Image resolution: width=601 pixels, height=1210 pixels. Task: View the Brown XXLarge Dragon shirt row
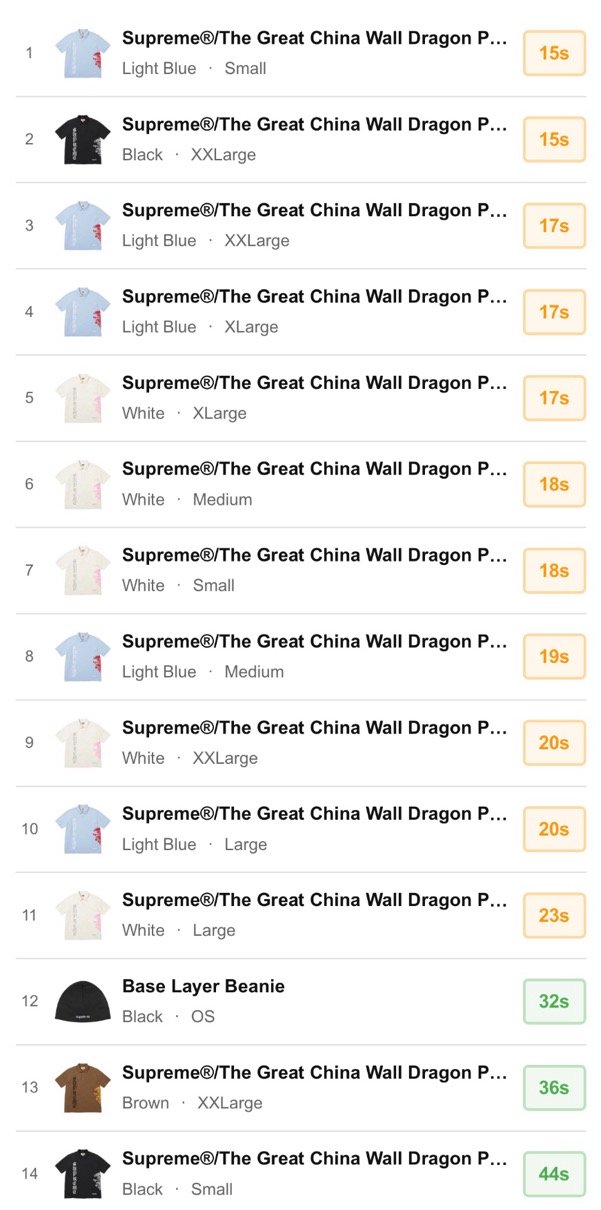(314, 1073)
